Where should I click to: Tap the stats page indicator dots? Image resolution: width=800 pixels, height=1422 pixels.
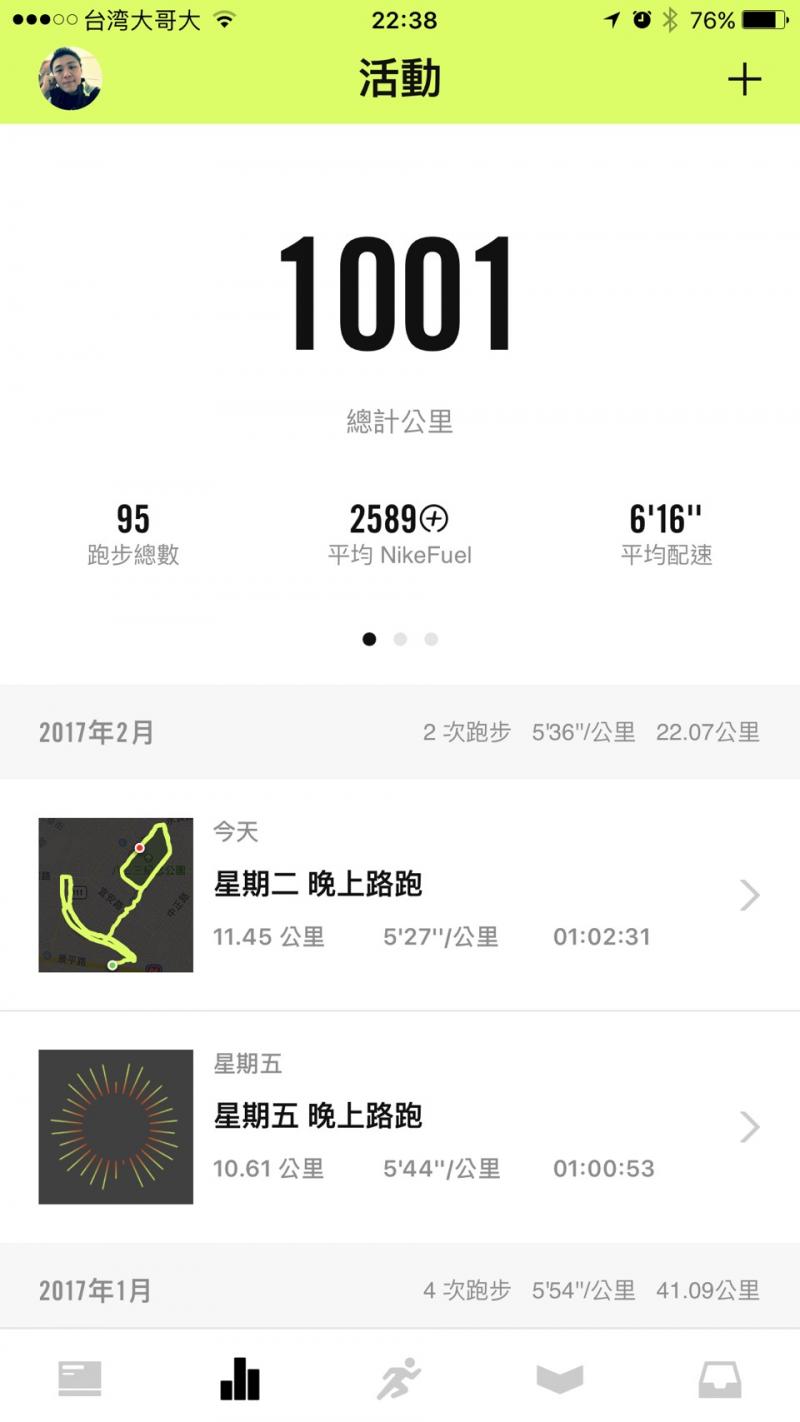tap(400, 639)
